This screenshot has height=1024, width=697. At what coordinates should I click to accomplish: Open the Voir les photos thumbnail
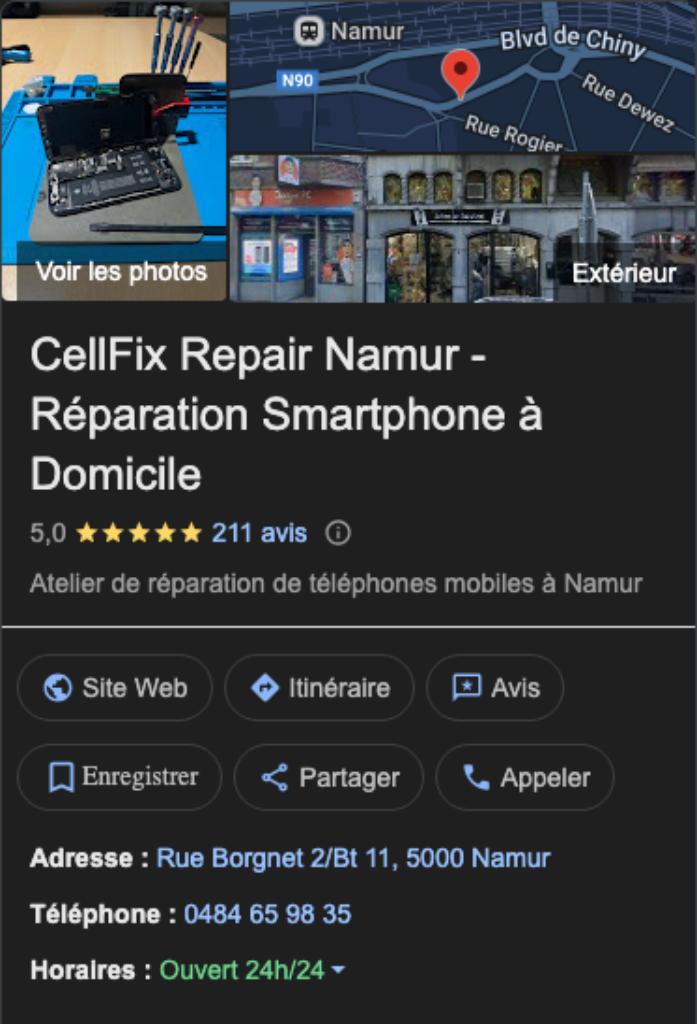coord(114,151)
